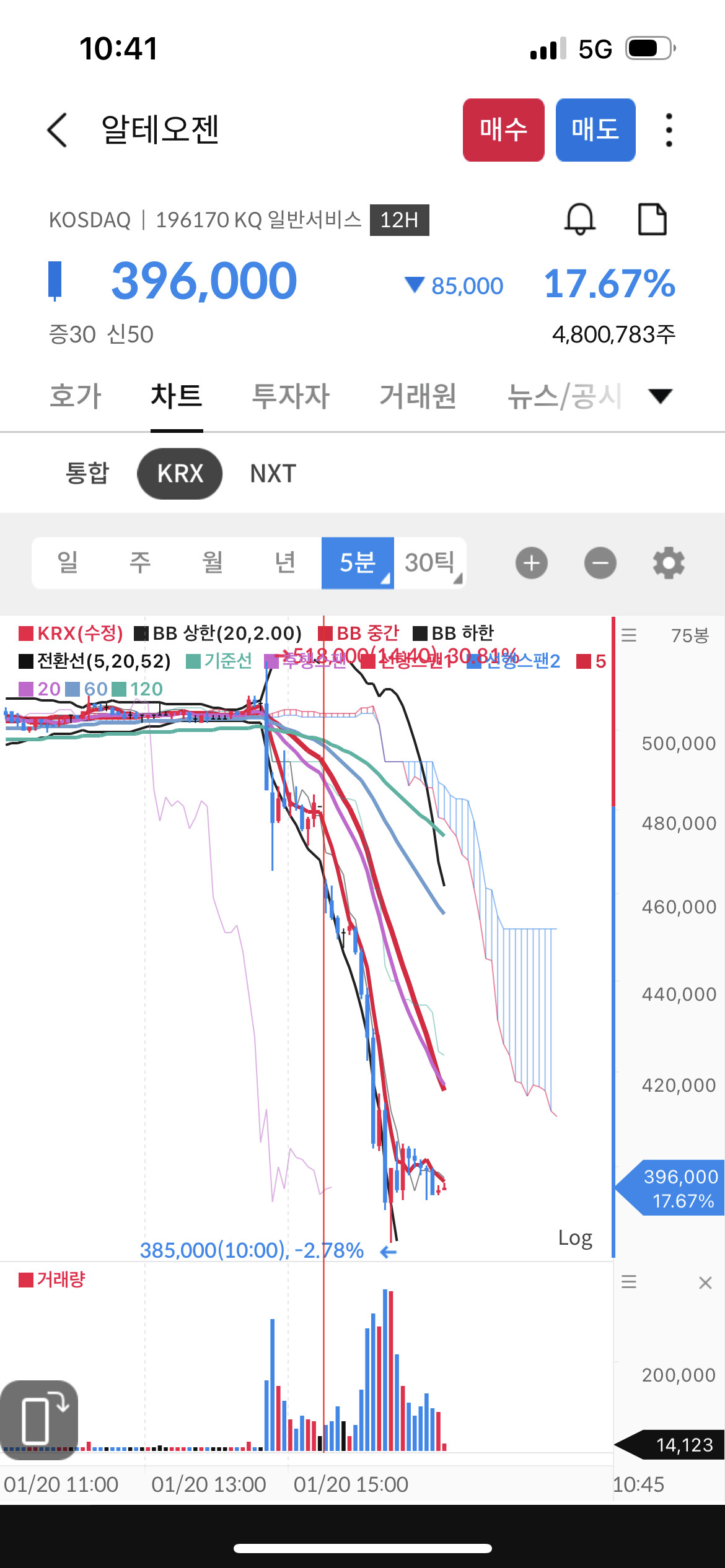Tap the red 매수 buy button
Screen dimensions: 725x1568
coord(503,130)
